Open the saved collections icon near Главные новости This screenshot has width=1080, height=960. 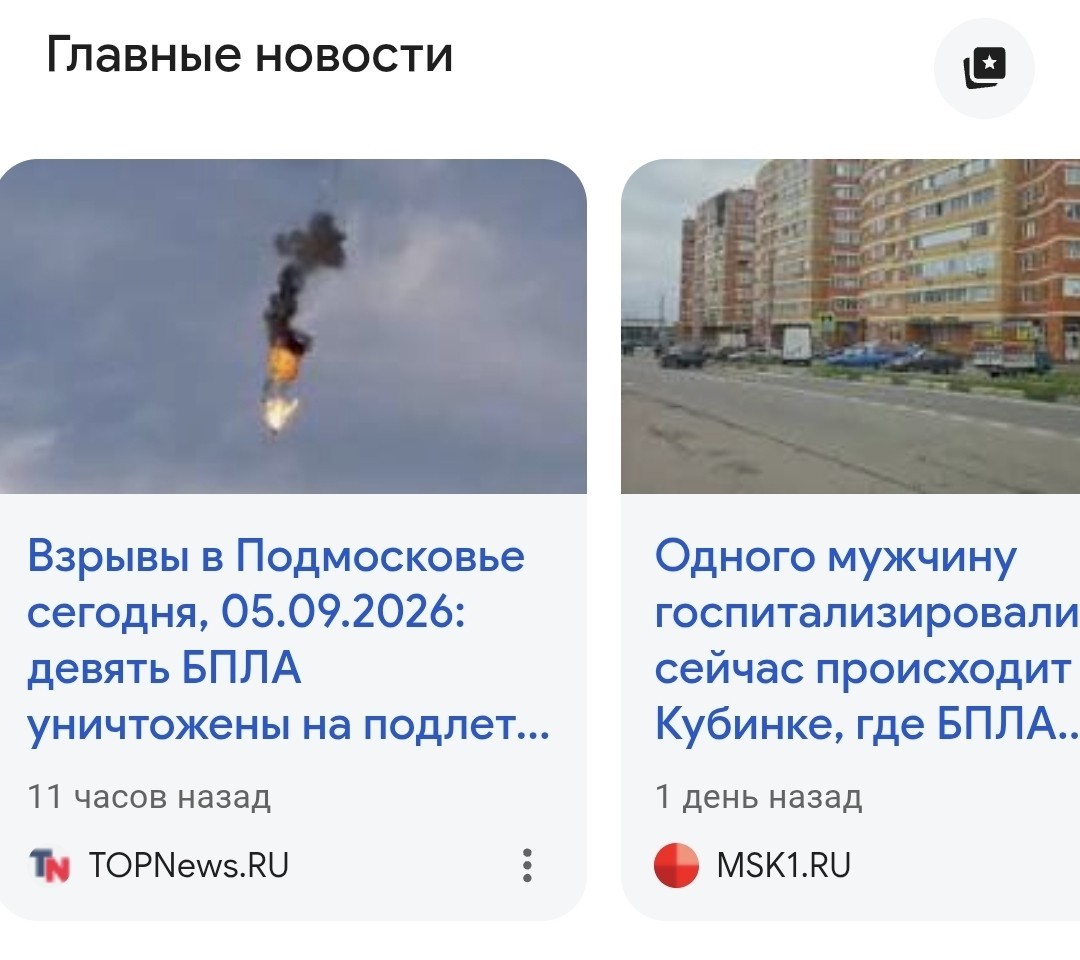[x=984, y=68]
